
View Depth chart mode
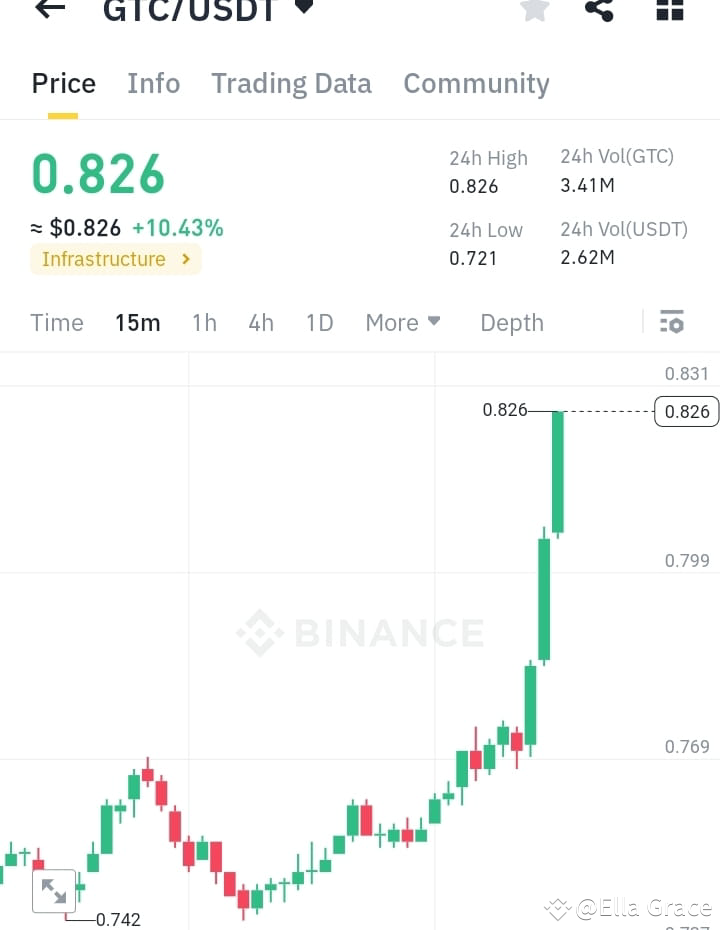(x=511, y=322)
